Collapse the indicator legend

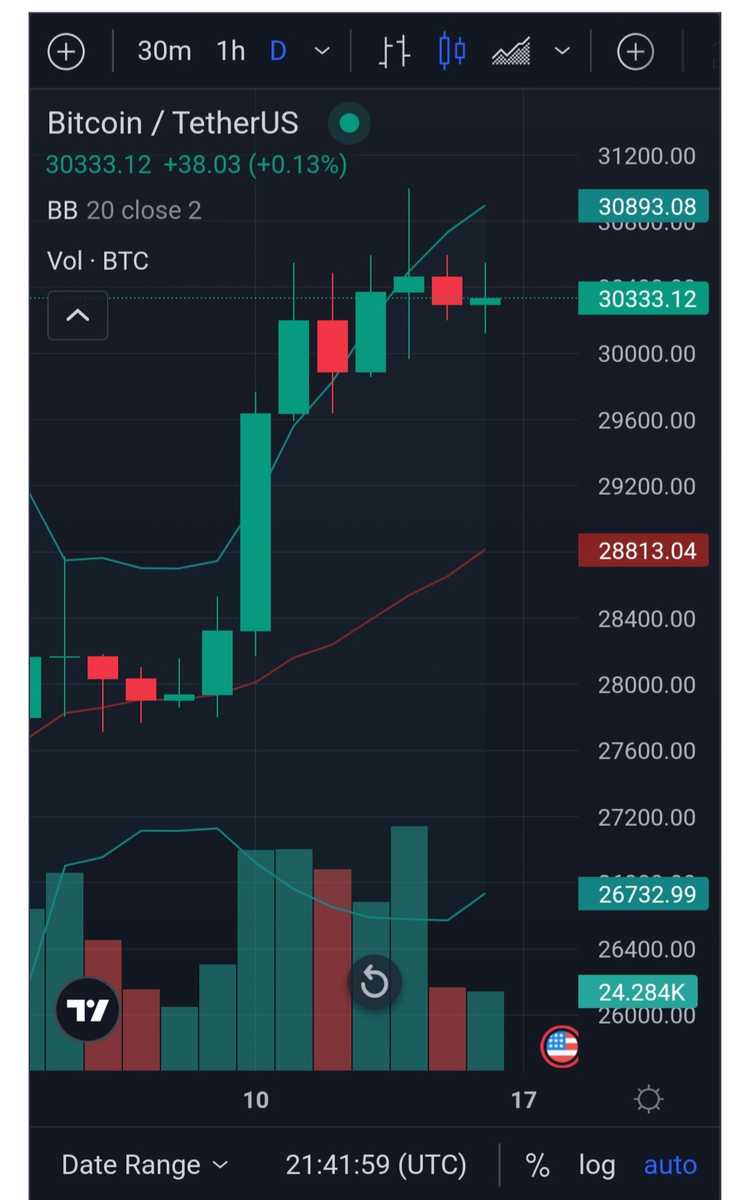point(78,317)
